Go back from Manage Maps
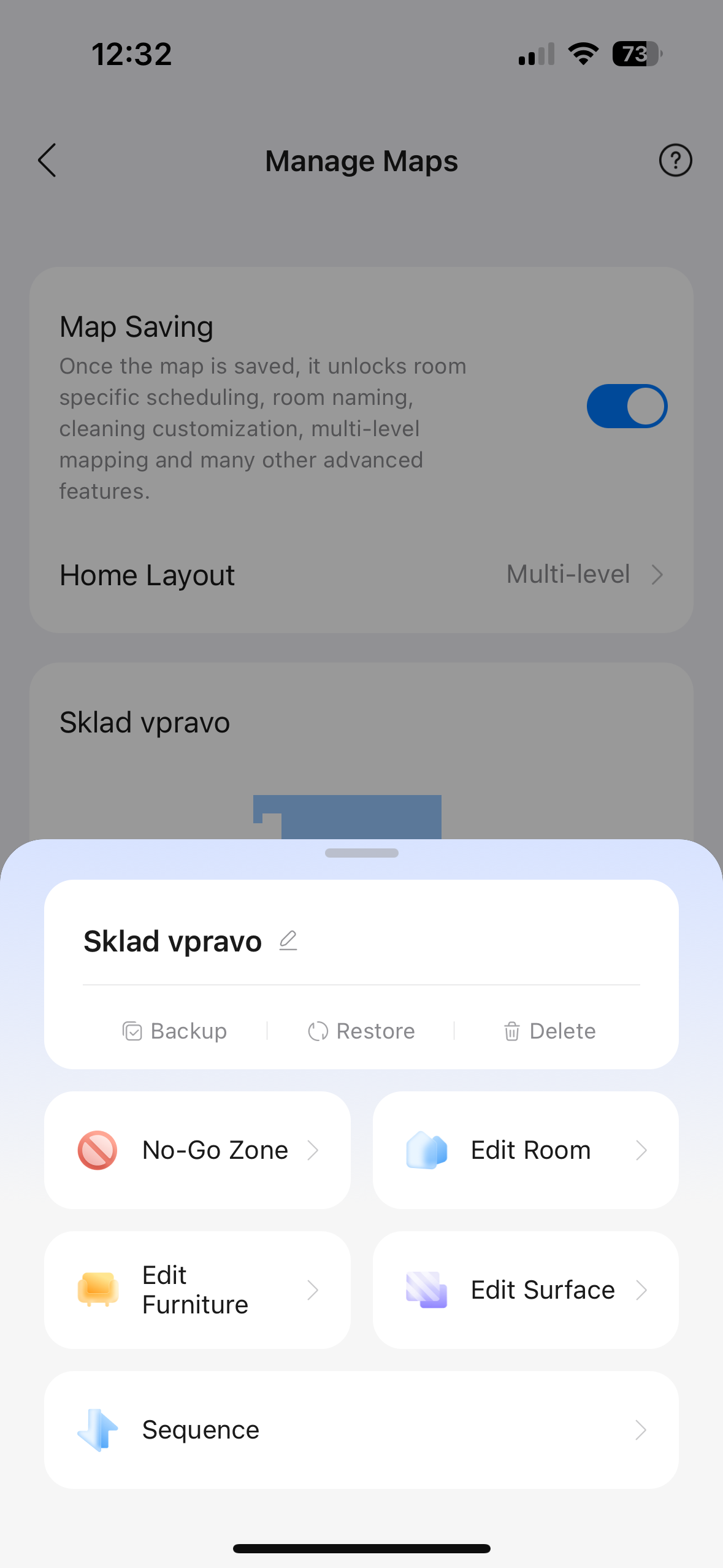 click(x=47, y=161)
